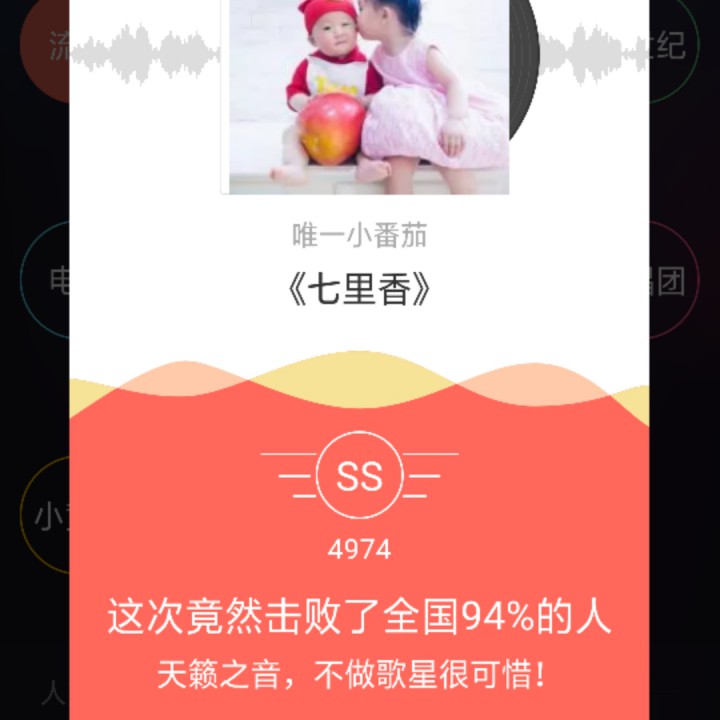Open the 七里香 recording cover photo
This screenshot has width=720, height=720.
click(x=365, y=97)
